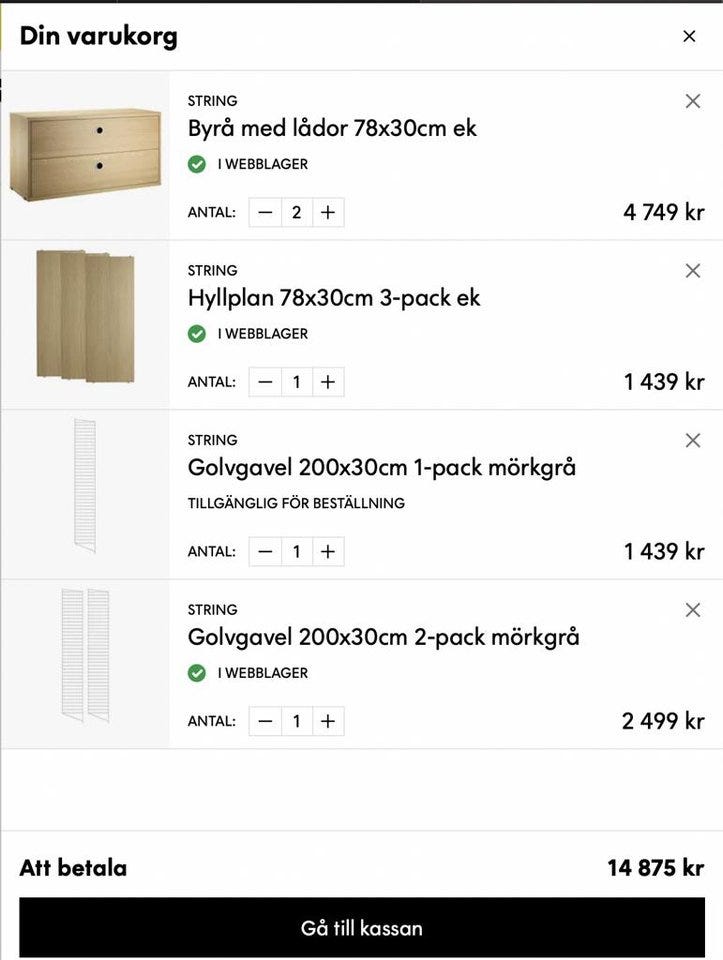Viewport: 723px width, 960px height.
Task: Increase quantity of Hyllplan 78x30cm 3-pack
Action: tap(327, 382)
